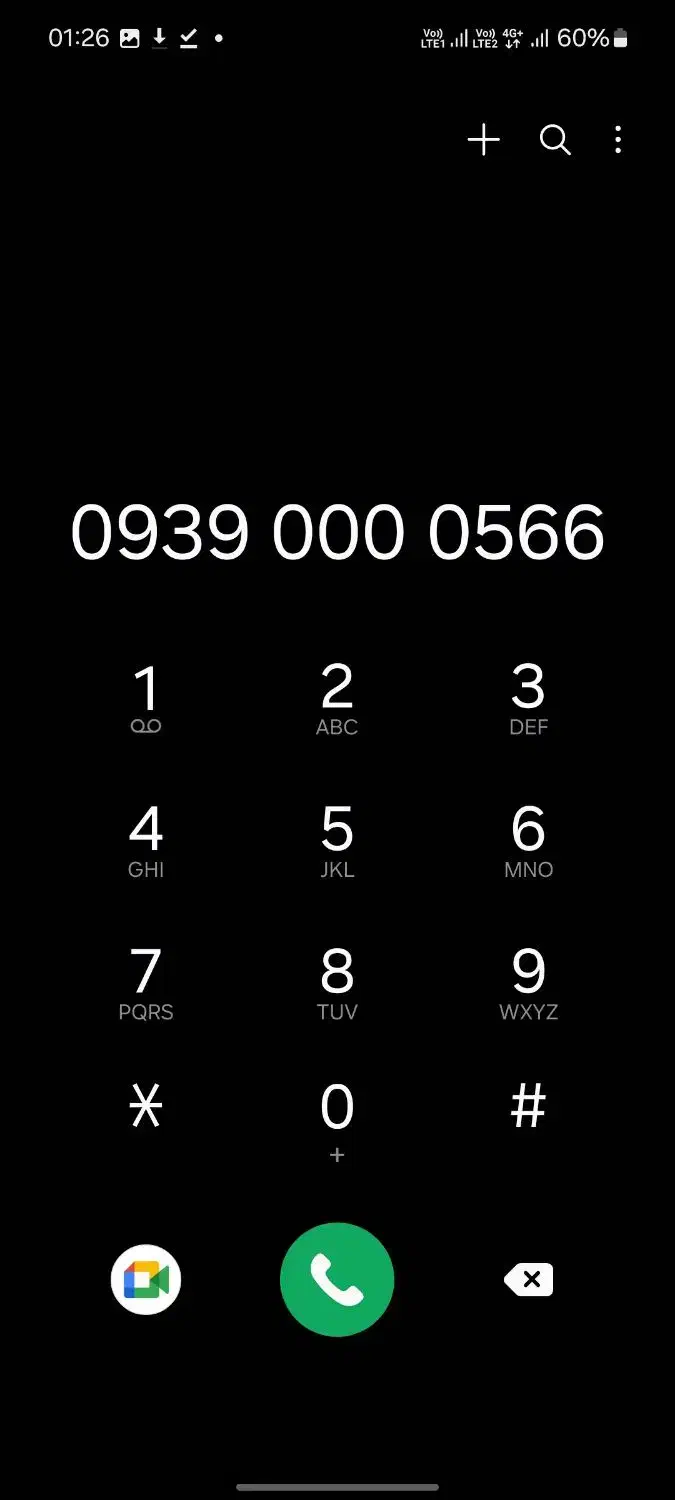Tap the 4 GHI key
Screen dimensions: 675x1500
146,841
